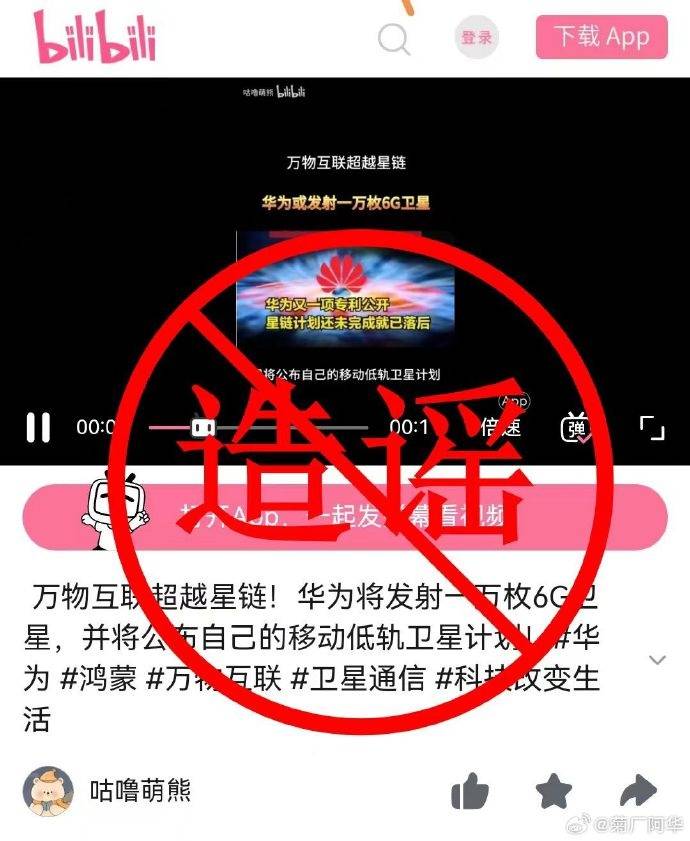This screenshot has height=841, width=690.
Task: Favorite the video with the star
Action: point(553,793)
